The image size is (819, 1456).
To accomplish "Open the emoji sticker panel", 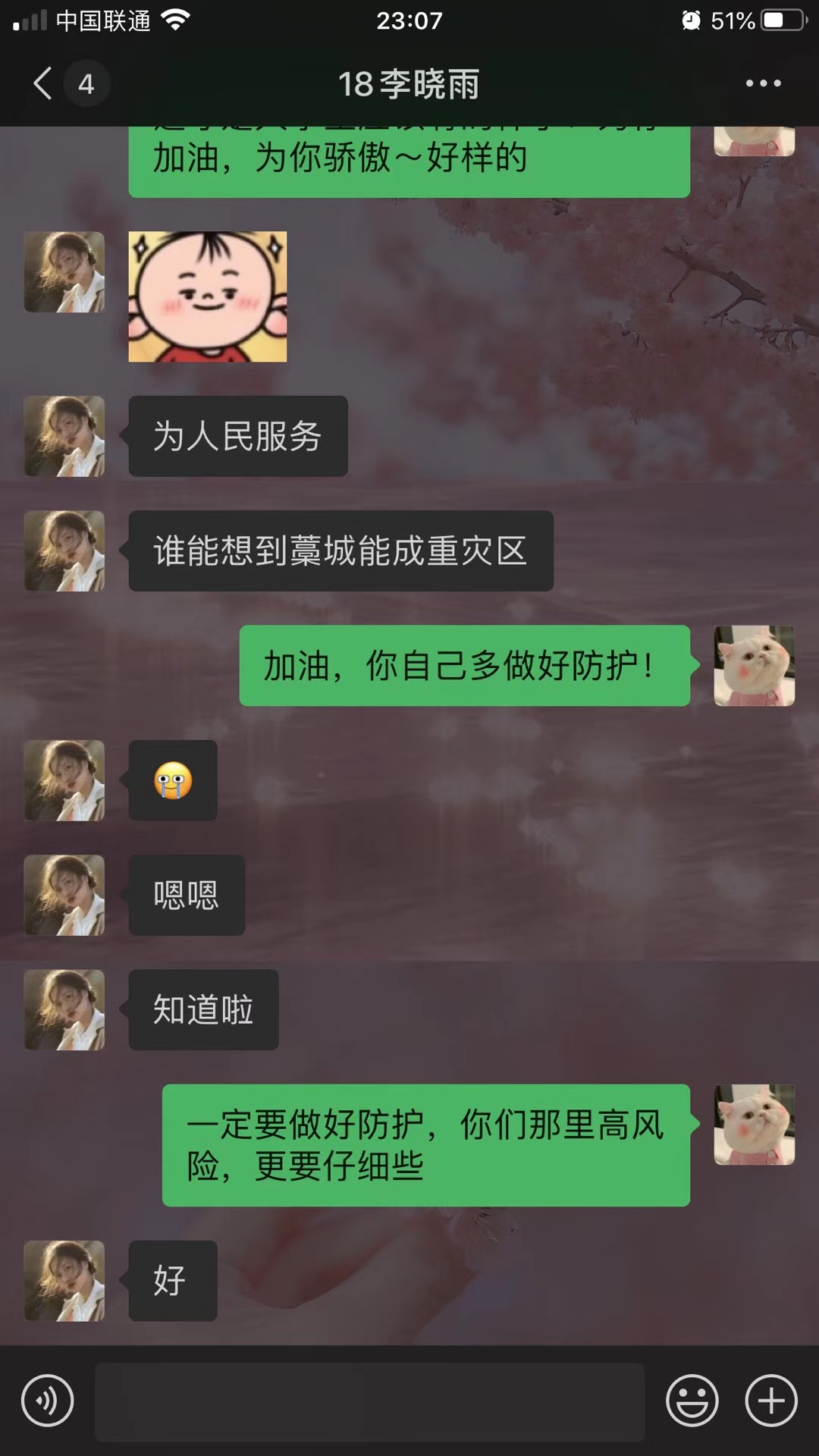I will (692, 1401).
